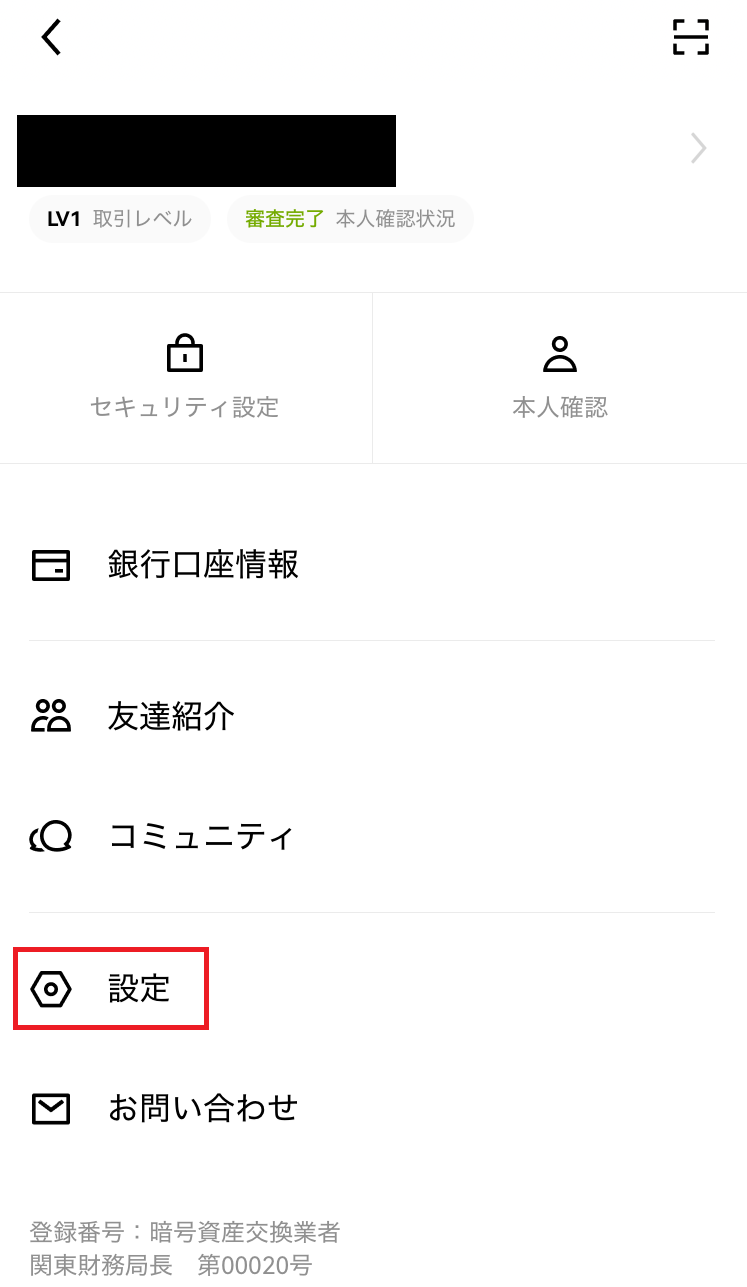Image resolution: width=747 pixels, height=1287 pixels.
Task: Open the QR scan icon
Action: (690, 37)
